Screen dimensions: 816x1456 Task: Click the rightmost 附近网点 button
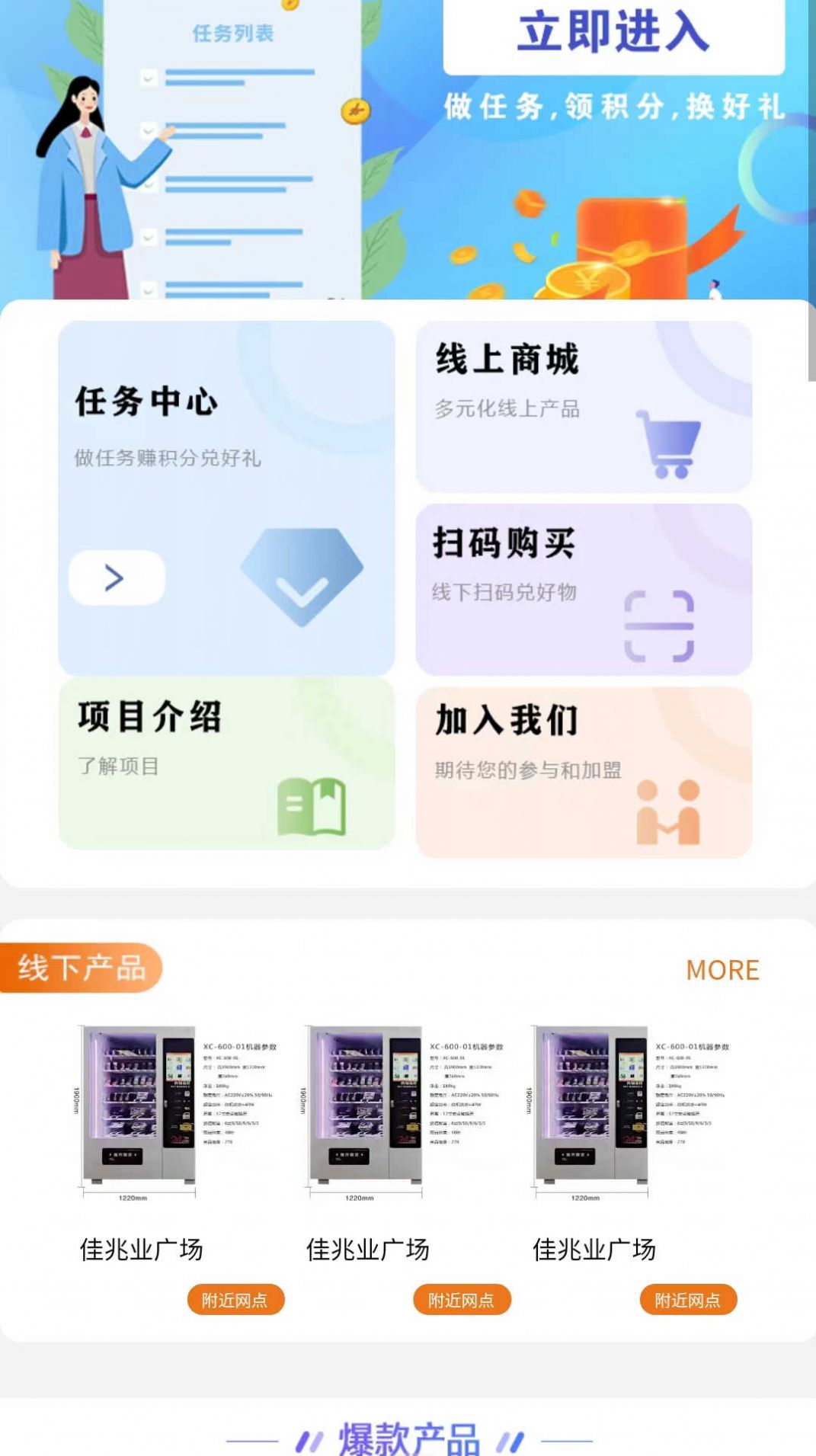click(690, 1298)
